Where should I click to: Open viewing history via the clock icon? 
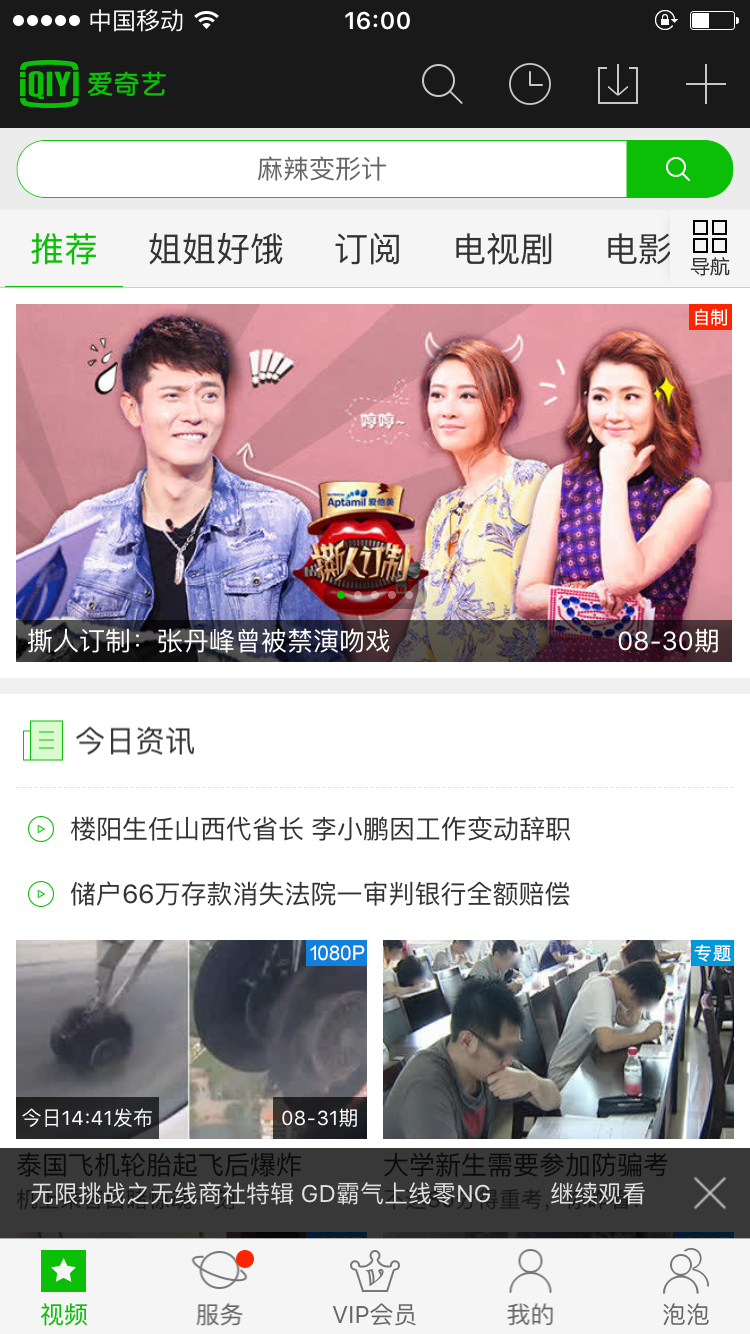[530, 84]
